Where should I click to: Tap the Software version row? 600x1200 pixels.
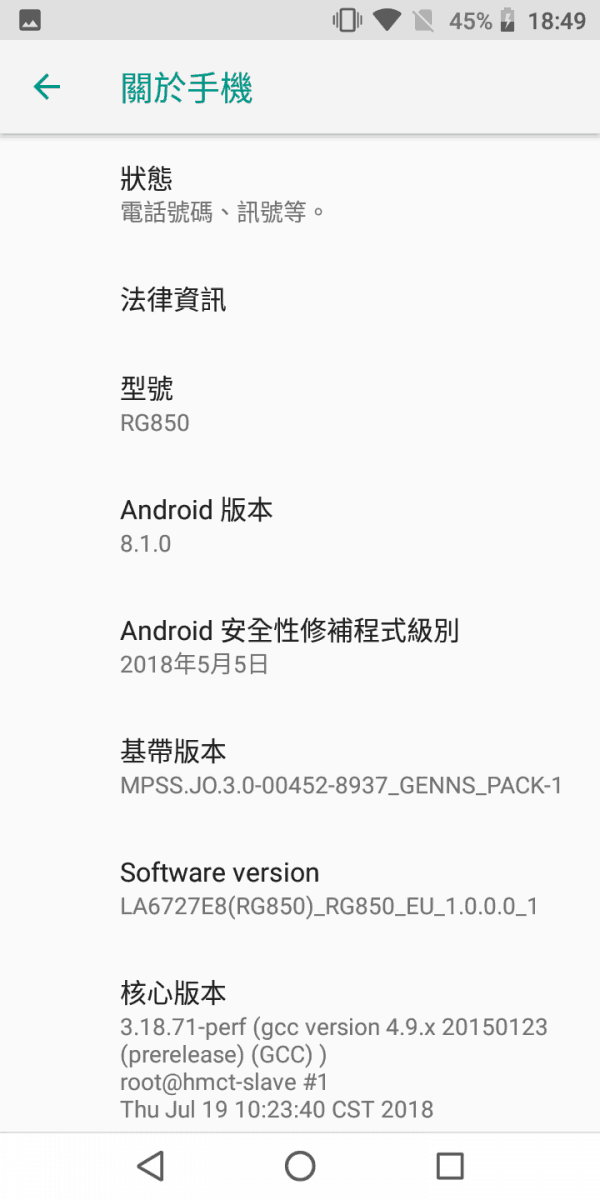(x=300, y=888)
